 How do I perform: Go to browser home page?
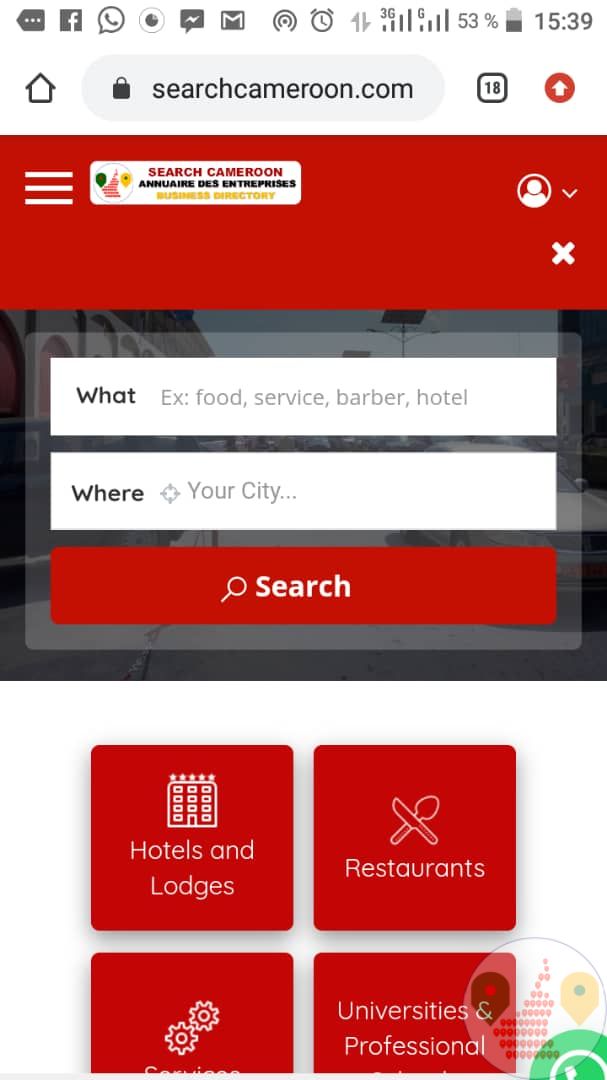(x=40, y=88)
